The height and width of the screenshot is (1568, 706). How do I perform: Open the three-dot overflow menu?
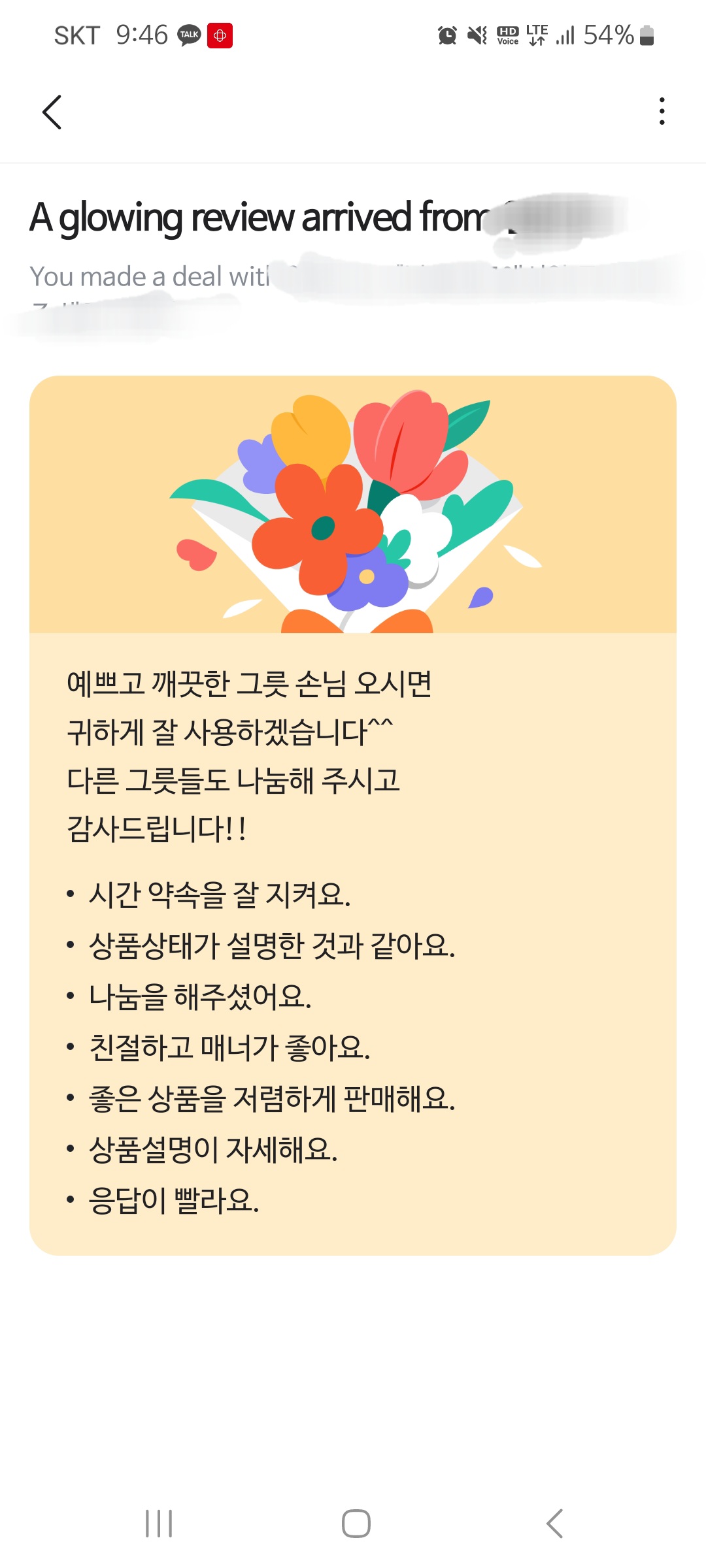(x=662, y=111)
